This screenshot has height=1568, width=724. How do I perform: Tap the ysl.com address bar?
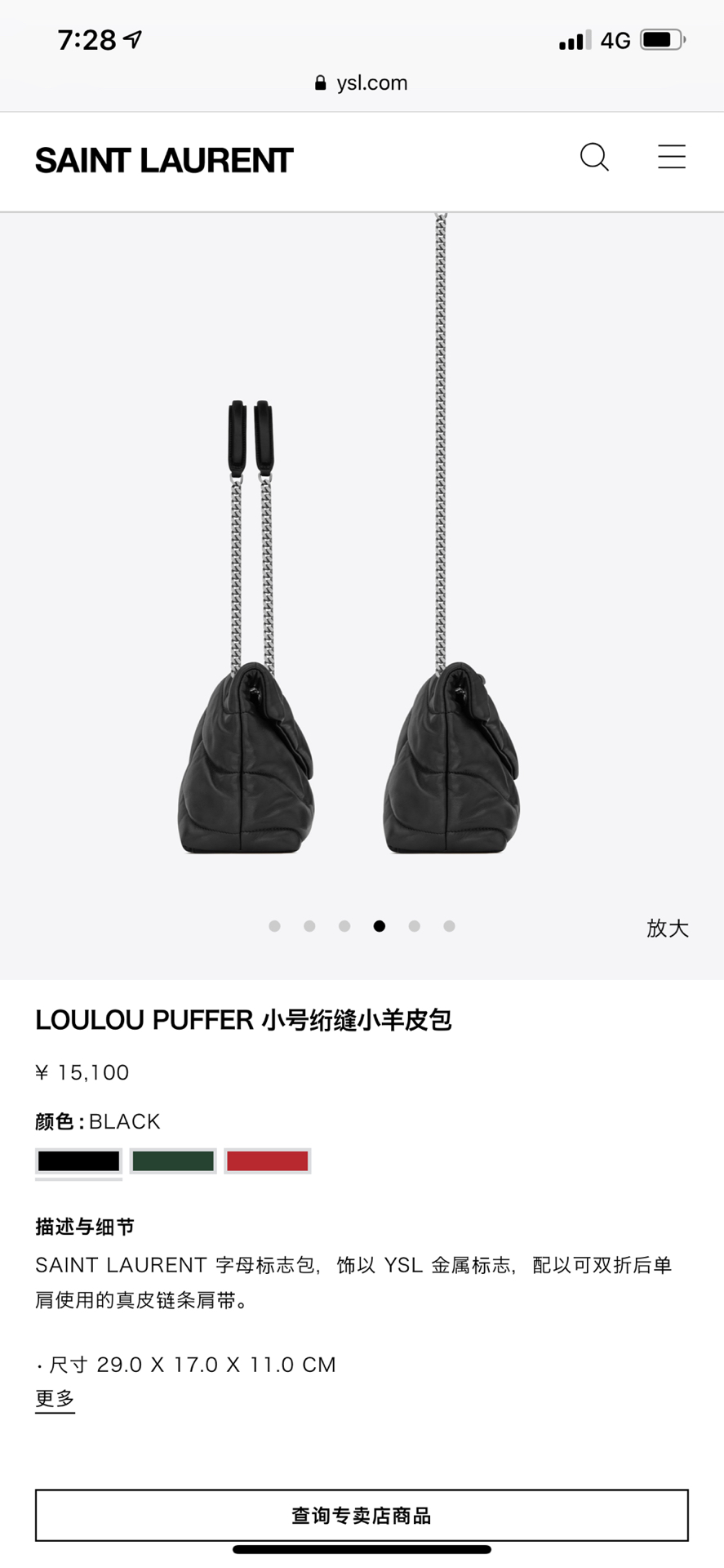(x=362, y=82)
